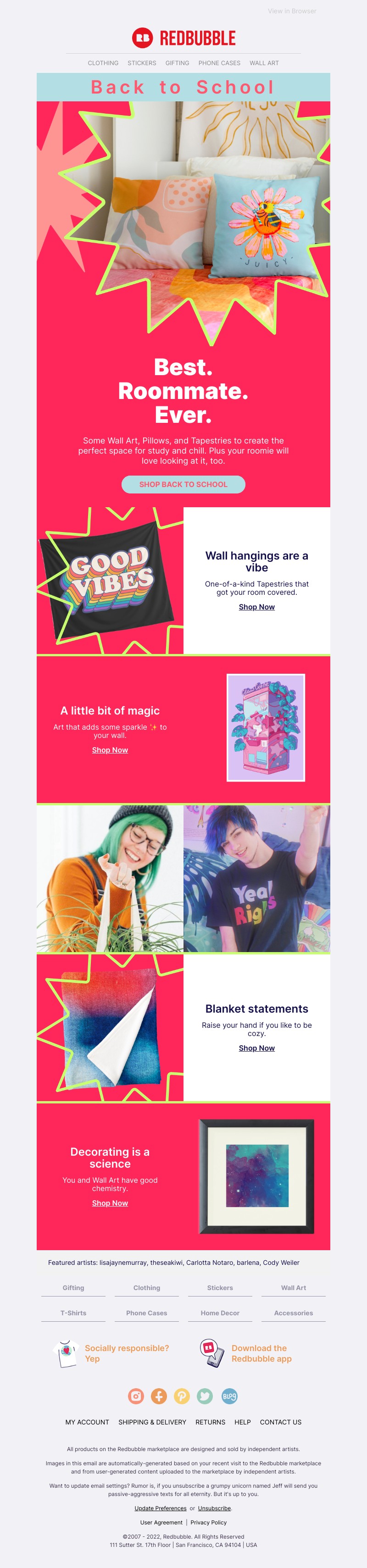Tap the Shop Back to School button

coord(183,484)
